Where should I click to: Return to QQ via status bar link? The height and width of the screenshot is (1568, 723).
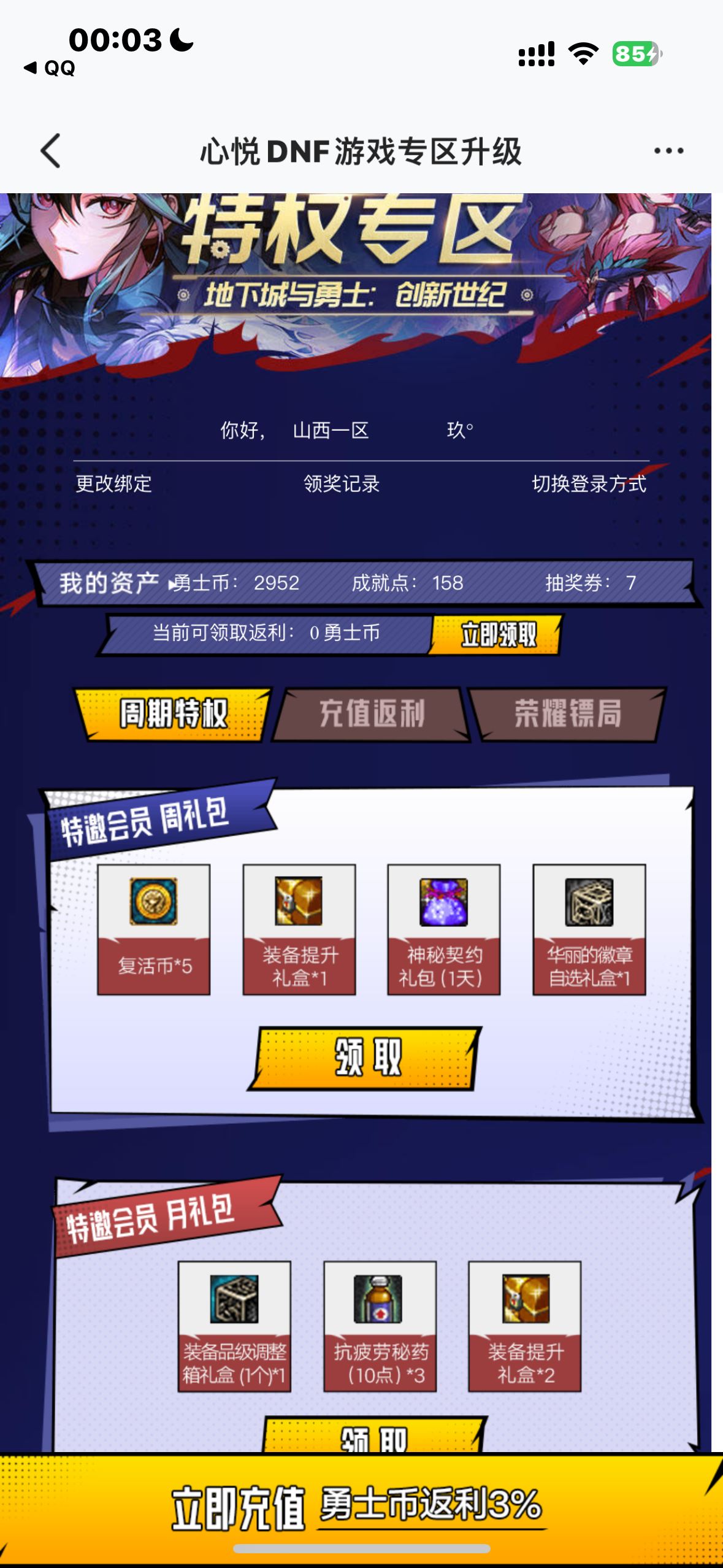point(50,68)
